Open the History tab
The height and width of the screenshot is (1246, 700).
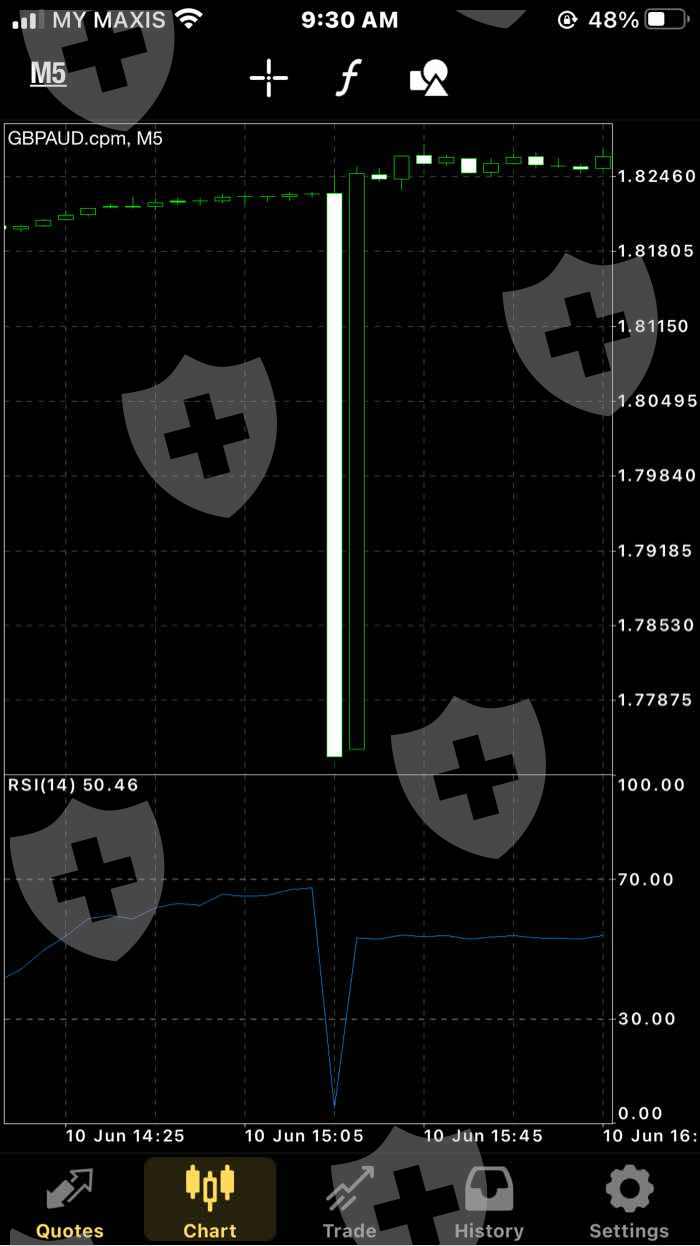click(x=489, y=1203)
